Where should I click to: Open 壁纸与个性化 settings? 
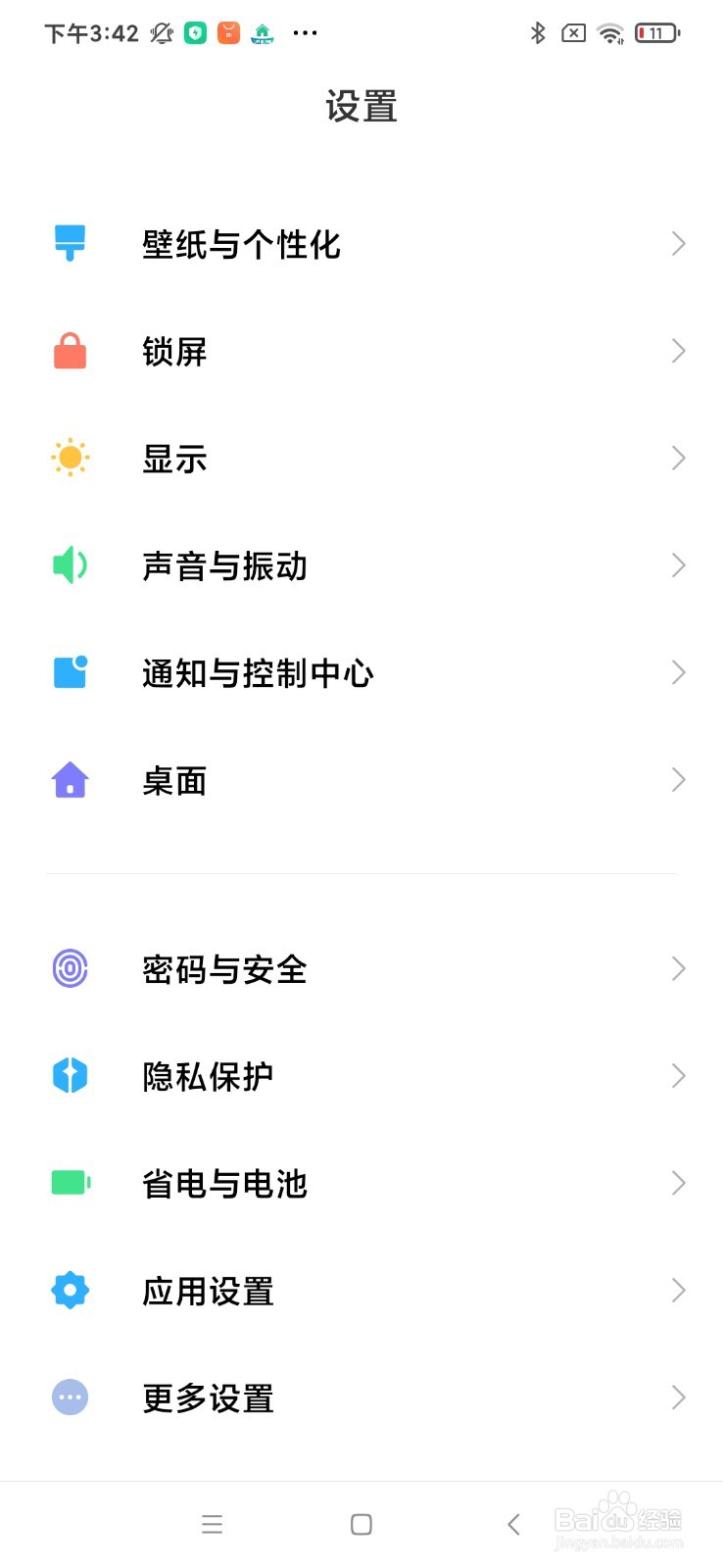click(x=361, y=244)
